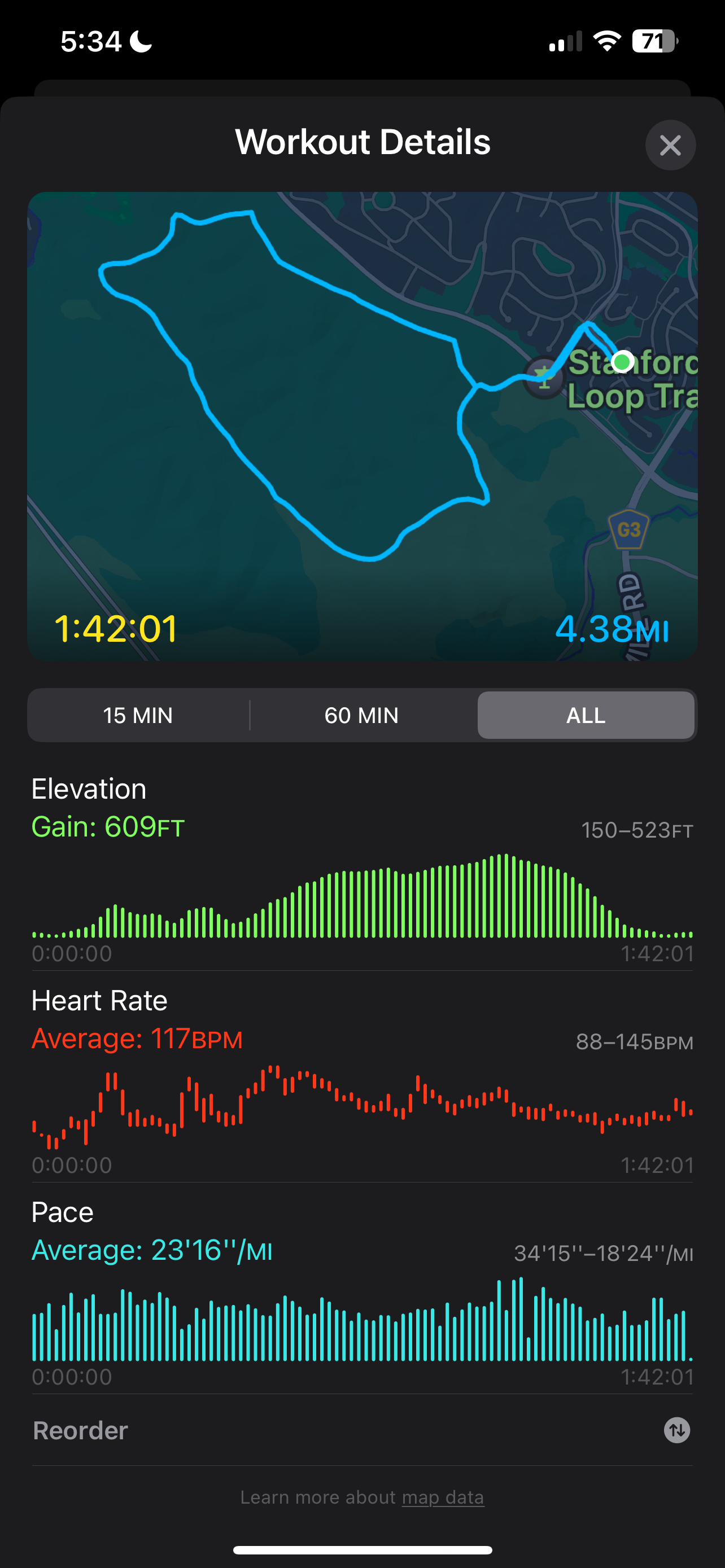Tap the Reorder charts icon
This screenshot has width=725, height=1568.
(677, 1430)
